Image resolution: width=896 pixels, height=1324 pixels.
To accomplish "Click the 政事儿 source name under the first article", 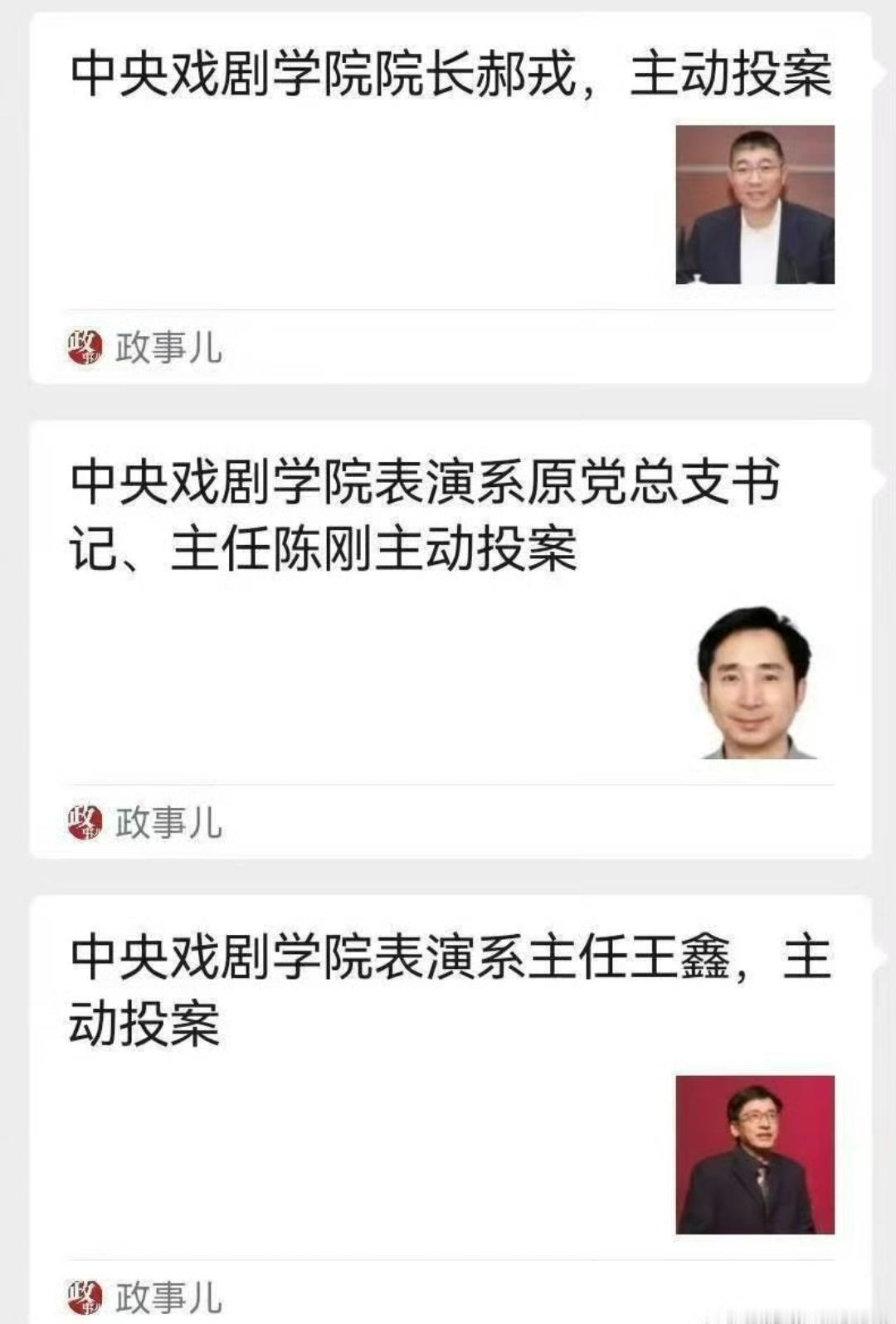I will (x=170, y=348).
